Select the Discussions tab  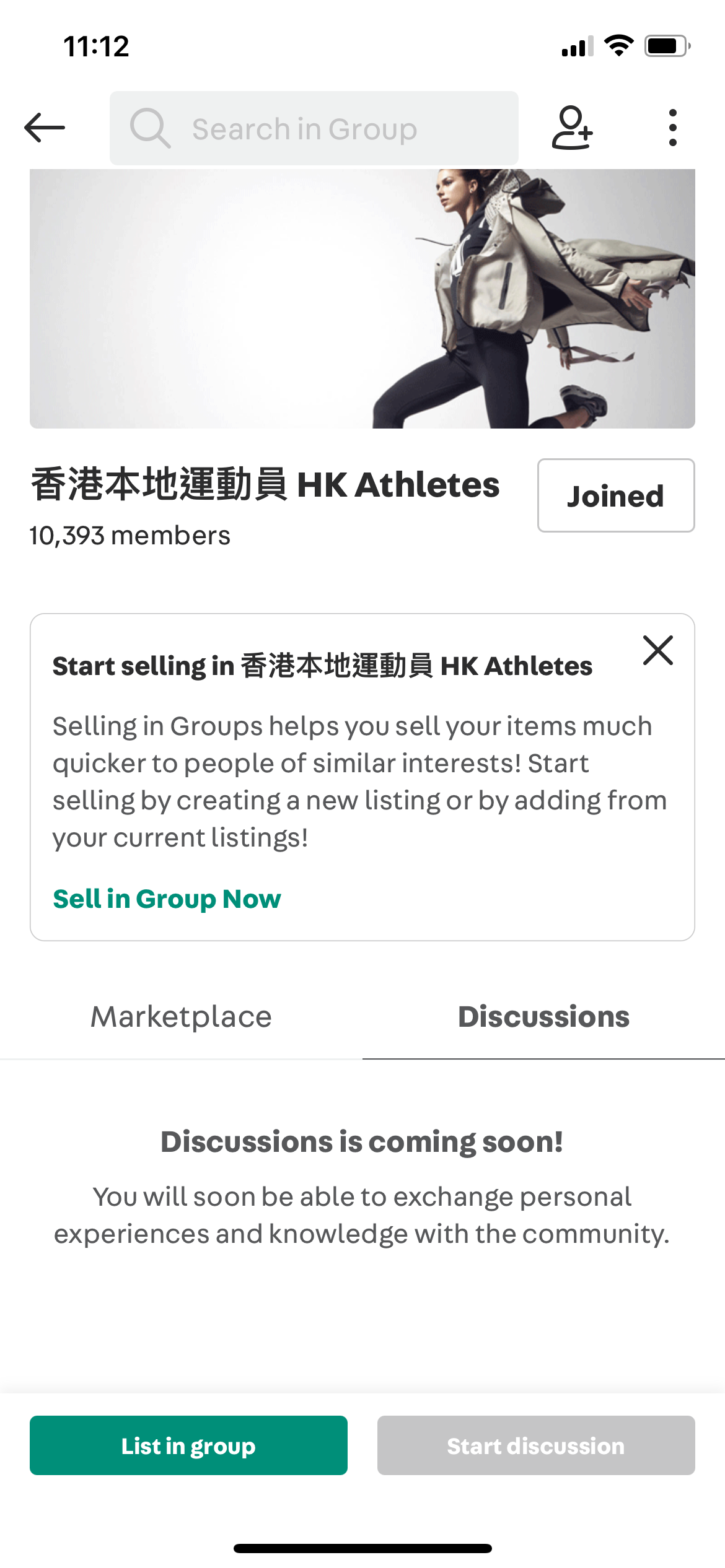pyautogui.click(x=543, y=1017)
